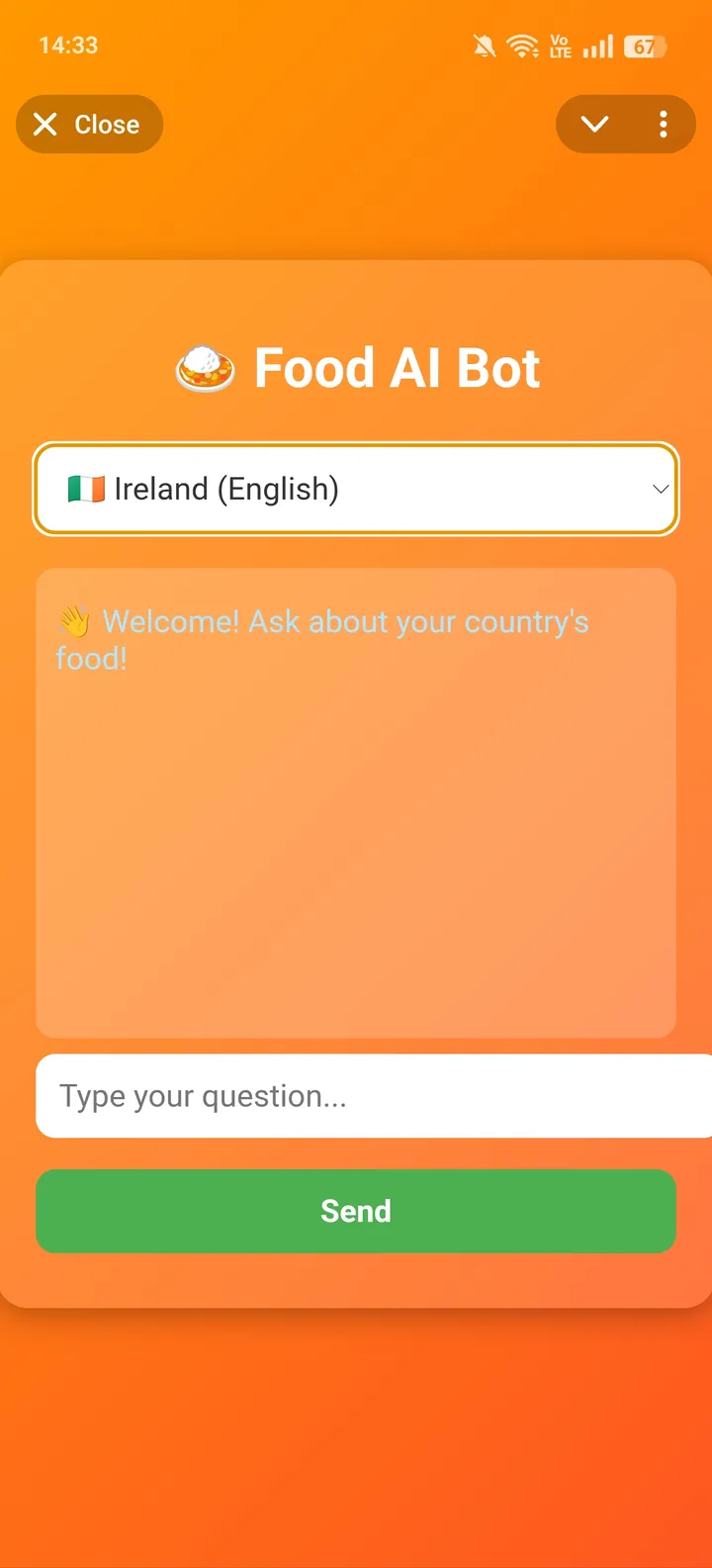Click the waving hand emoji in the welcome message
712x1568 pixels.
tap(70, 620)
